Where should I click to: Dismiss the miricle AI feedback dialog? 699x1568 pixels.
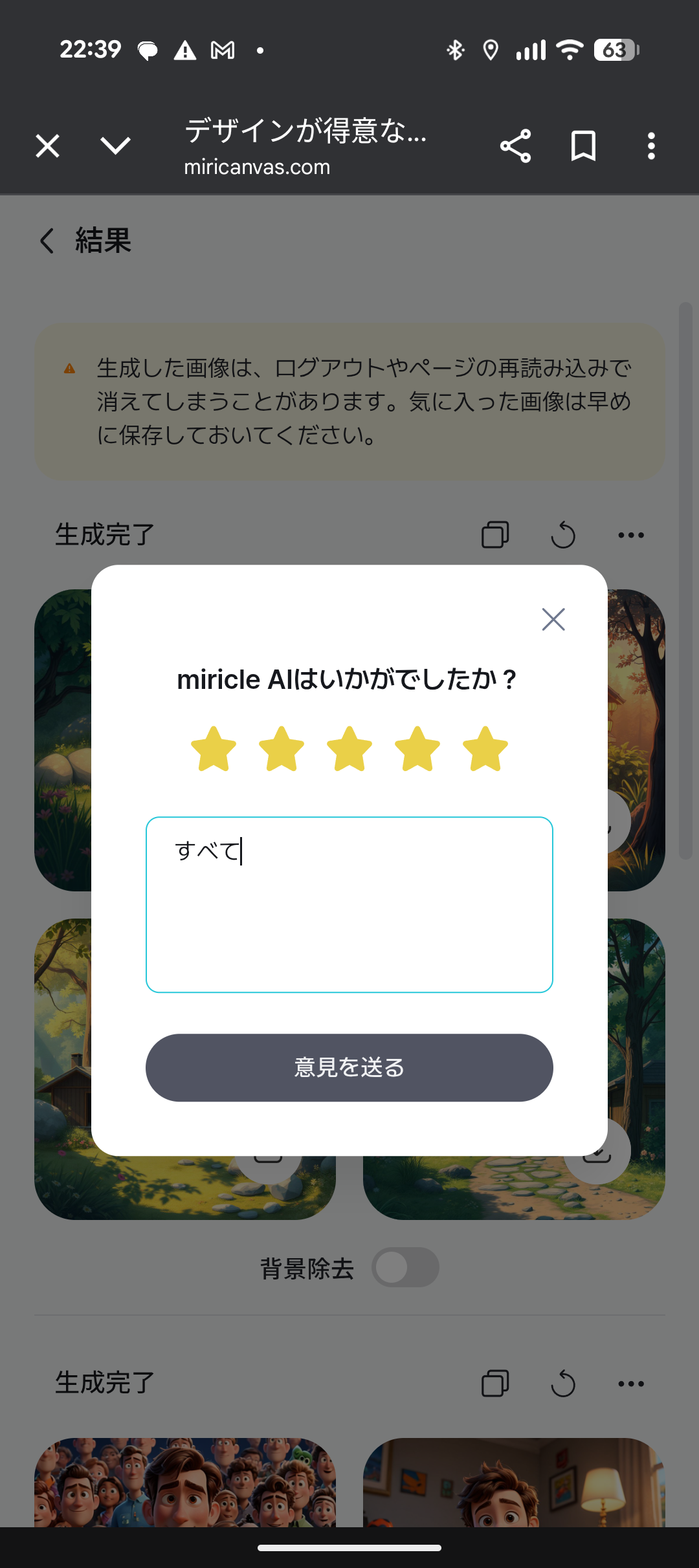553,619
